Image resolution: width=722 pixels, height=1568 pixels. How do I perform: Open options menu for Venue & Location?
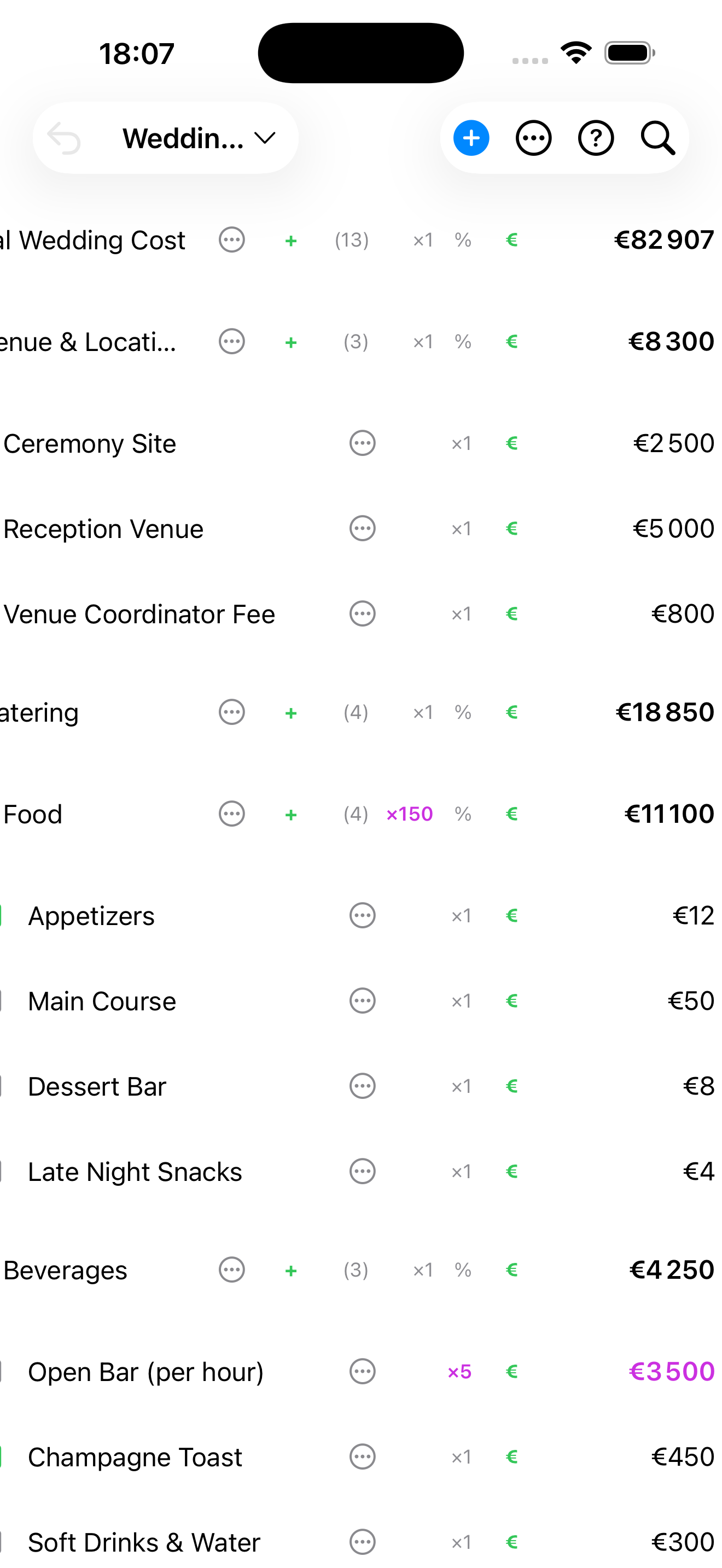point(231,342)
